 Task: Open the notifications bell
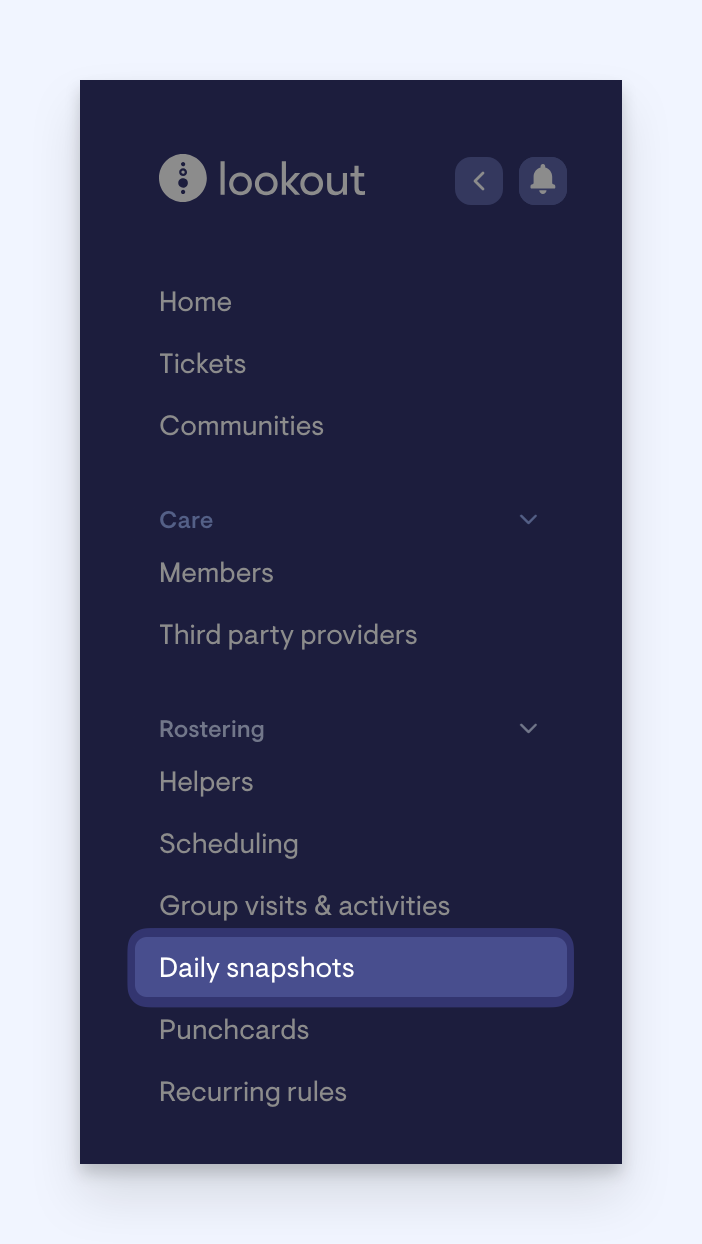[543, 181]
